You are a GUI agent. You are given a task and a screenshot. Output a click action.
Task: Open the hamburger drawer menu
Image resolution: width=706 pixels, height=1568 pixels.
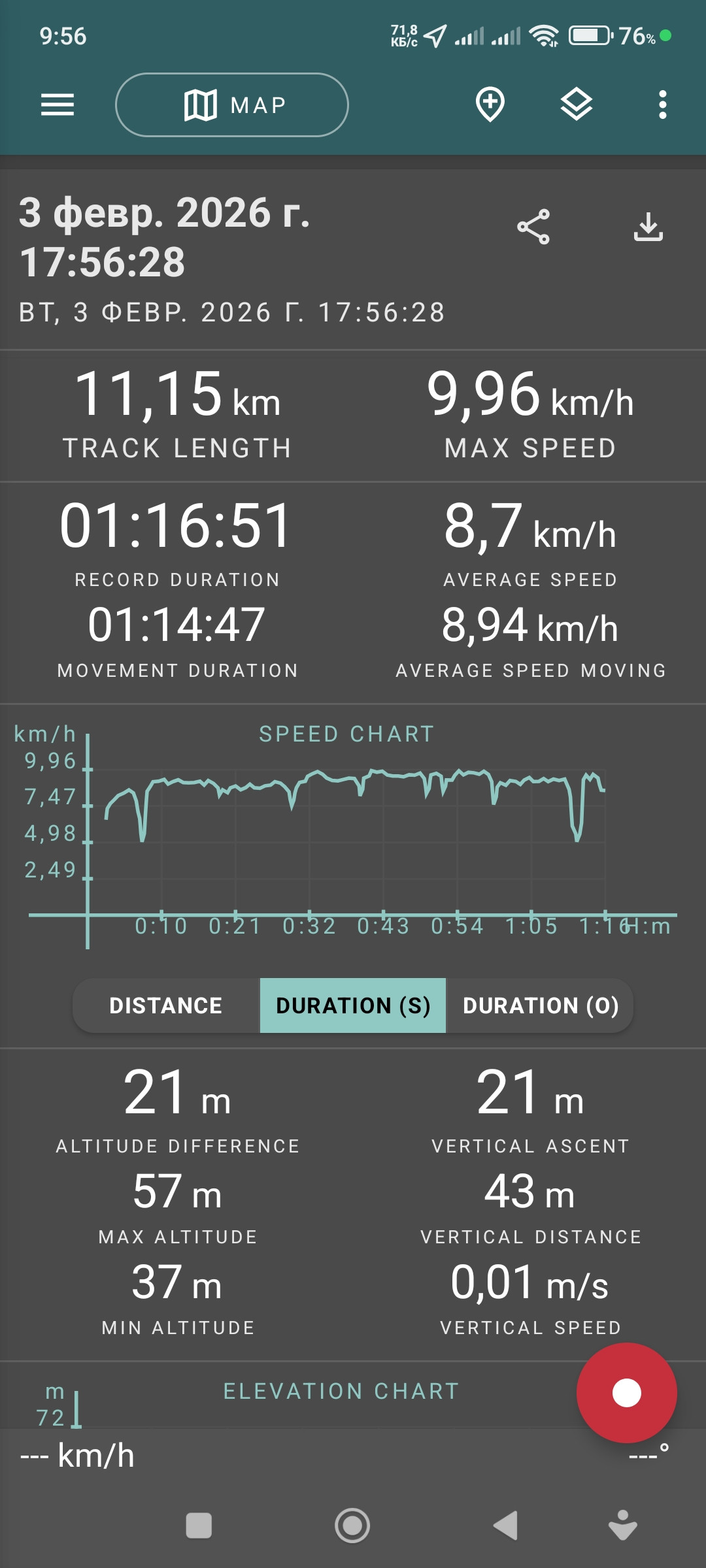[58, 105]
